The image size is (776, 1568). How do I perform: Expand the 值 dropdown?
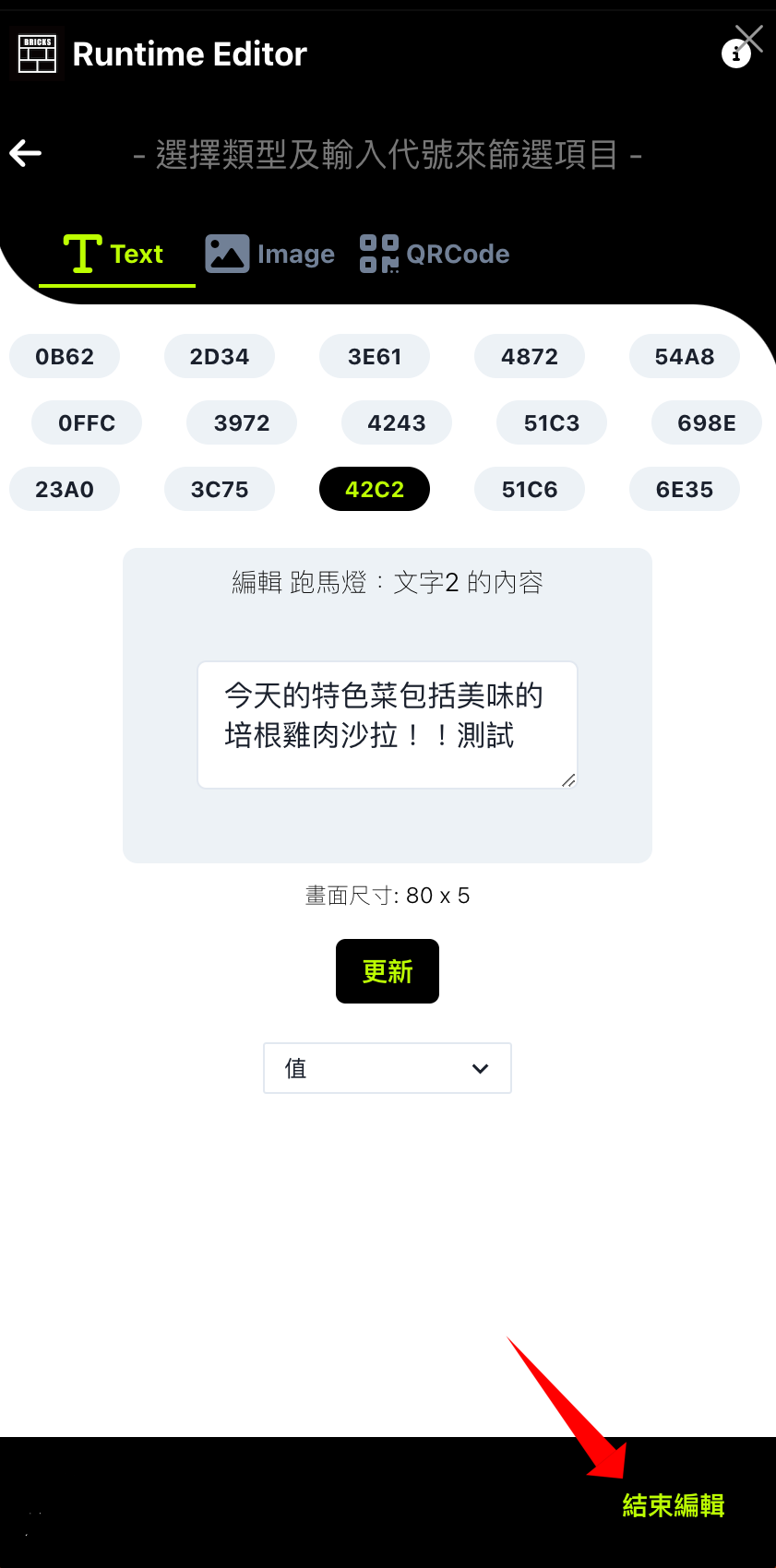pos(388,1068)
